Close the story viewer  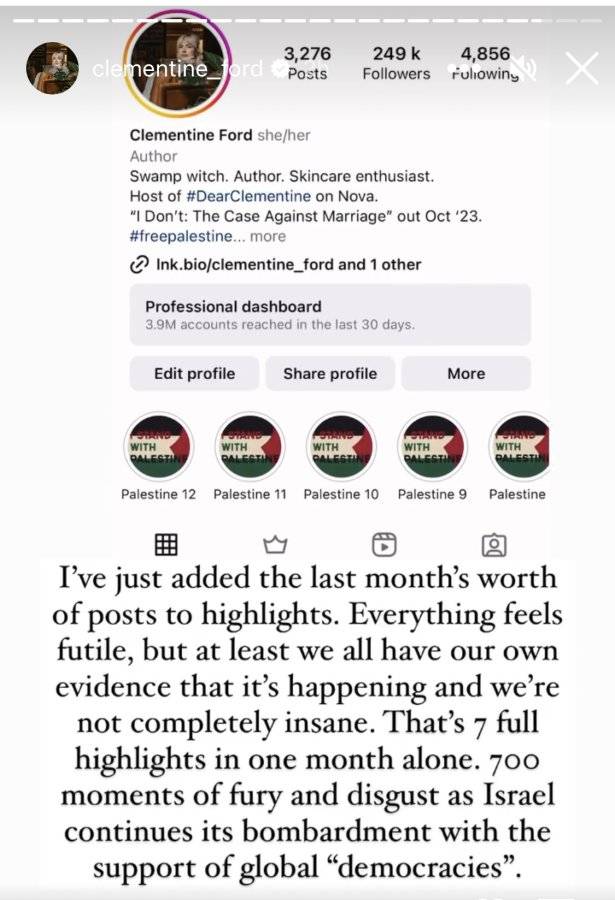pos(582,68)
